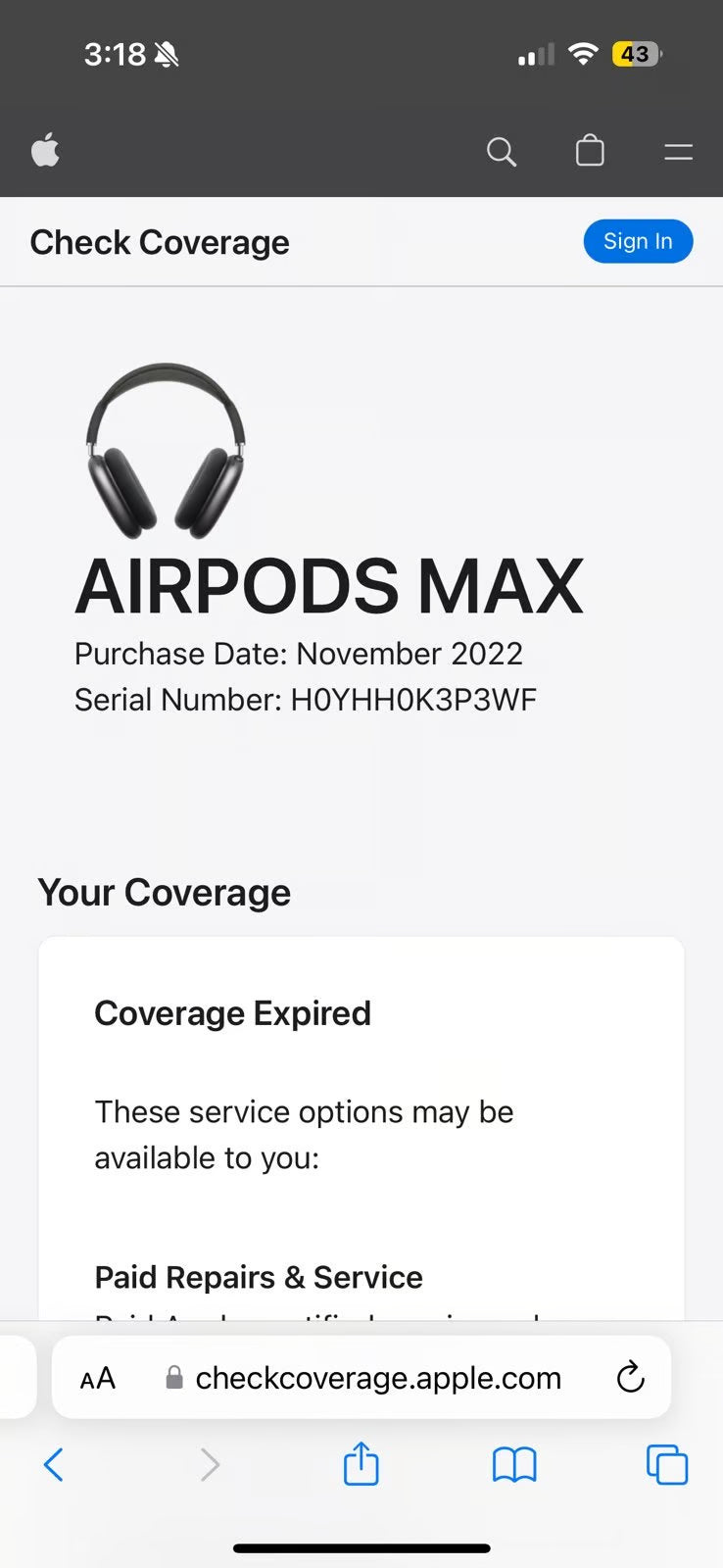Open Safari bookmarks
The image size is (723, 1568).
[514, 1464]
